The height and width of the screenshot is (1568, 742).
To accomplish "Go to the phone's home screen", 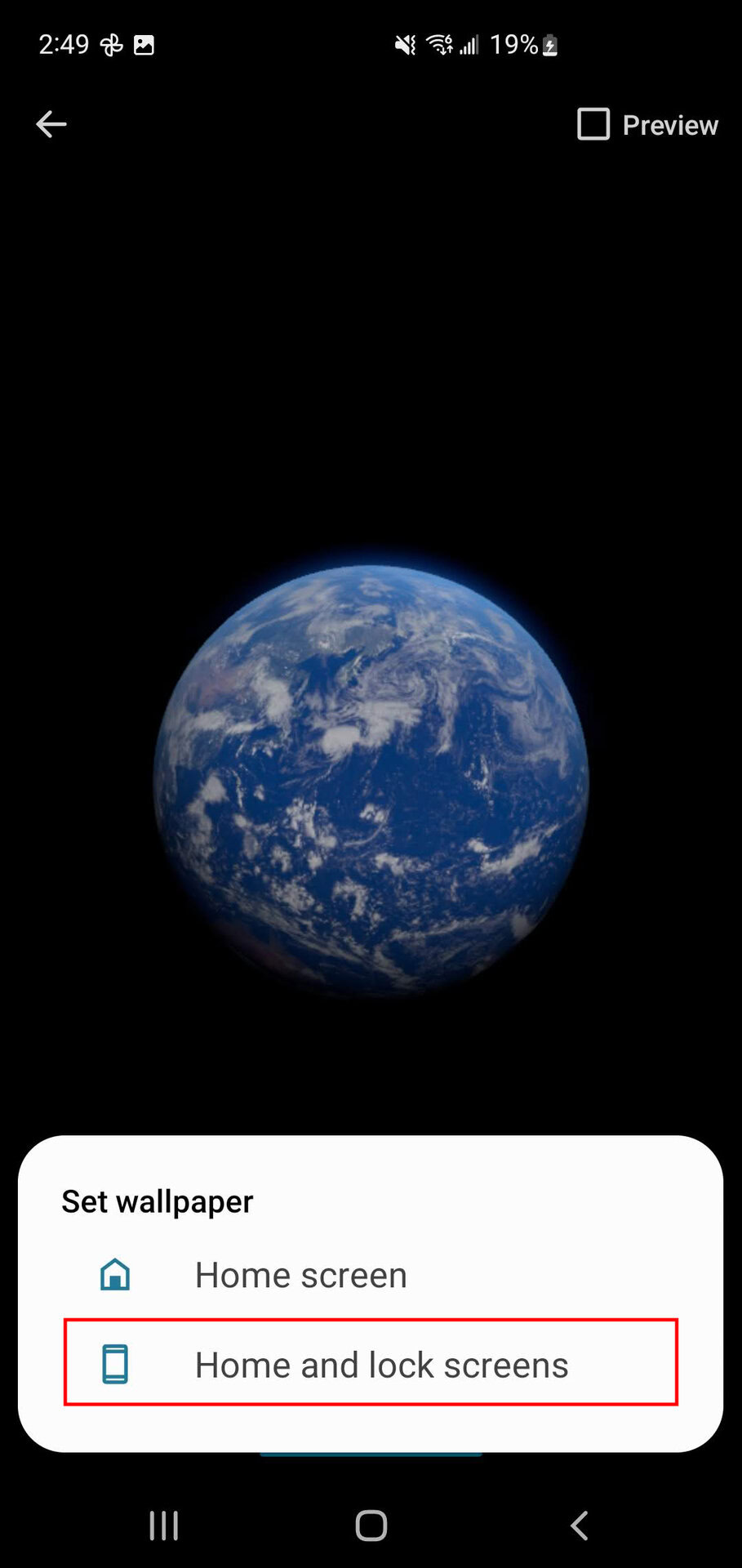I will (x=371, y=1525).
